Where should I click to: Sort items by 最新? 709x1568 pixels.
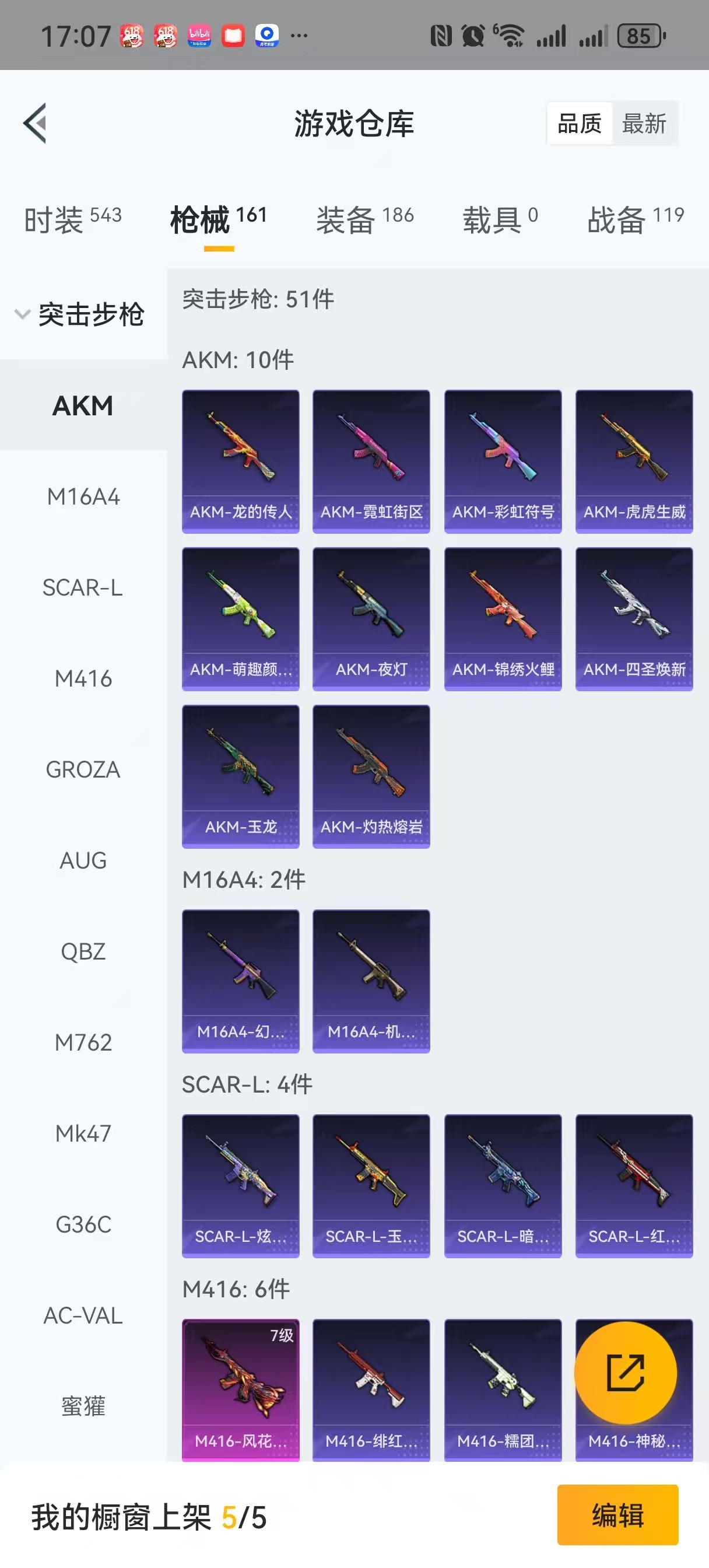pyautogui.click(x=644, y=124)
